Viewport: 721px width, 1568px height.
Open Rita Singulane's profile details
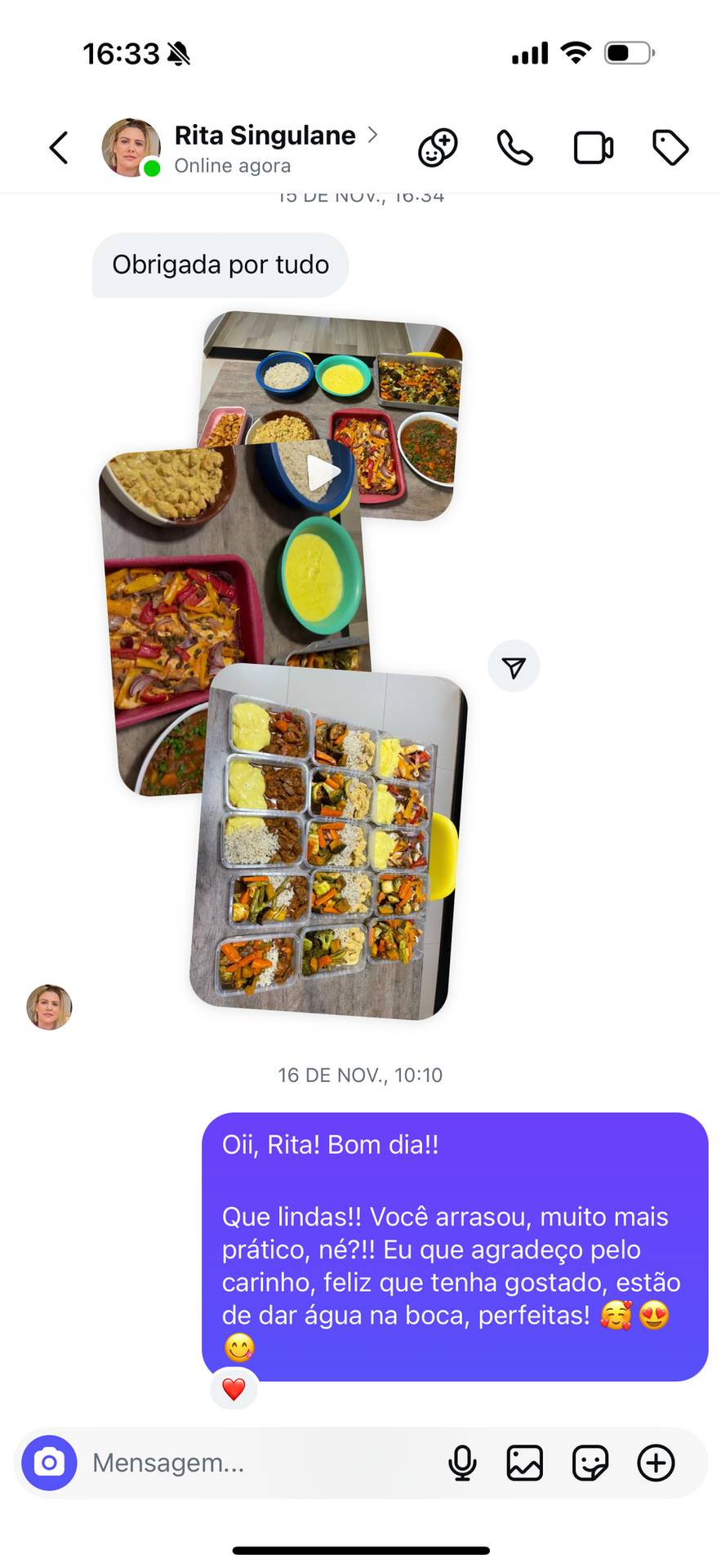click(x=265, y=136)
